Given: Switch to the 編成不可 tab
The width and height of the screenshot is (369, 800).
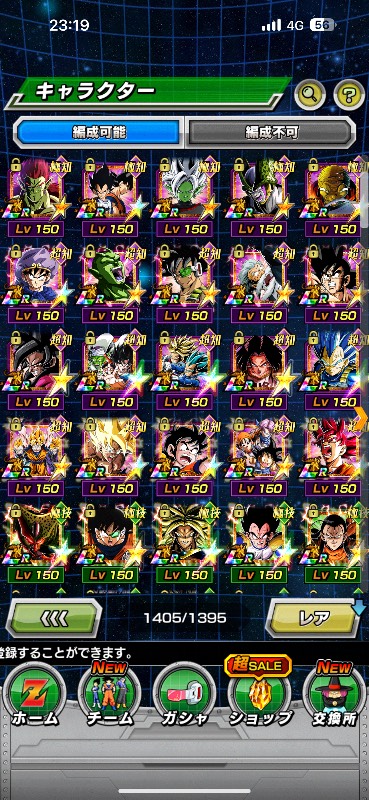Looking at the screenshot, I should [x=269, y=132].
